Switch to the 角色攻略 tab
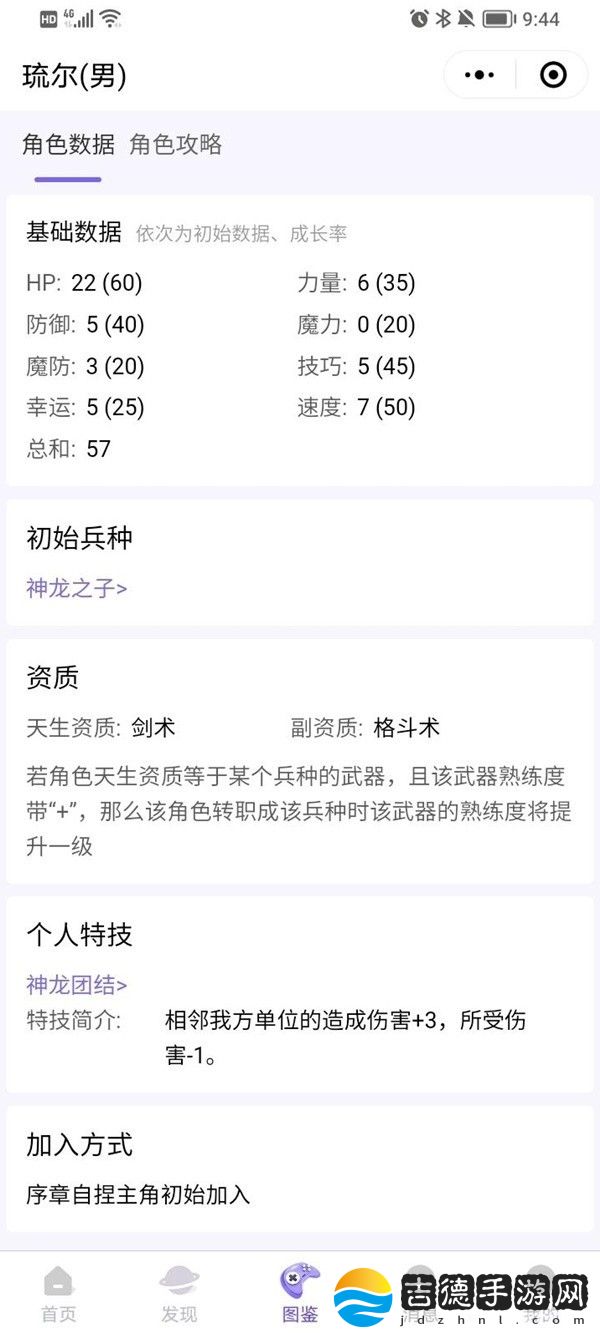This screenshot has width=600, height=1333. coord(176,145)
